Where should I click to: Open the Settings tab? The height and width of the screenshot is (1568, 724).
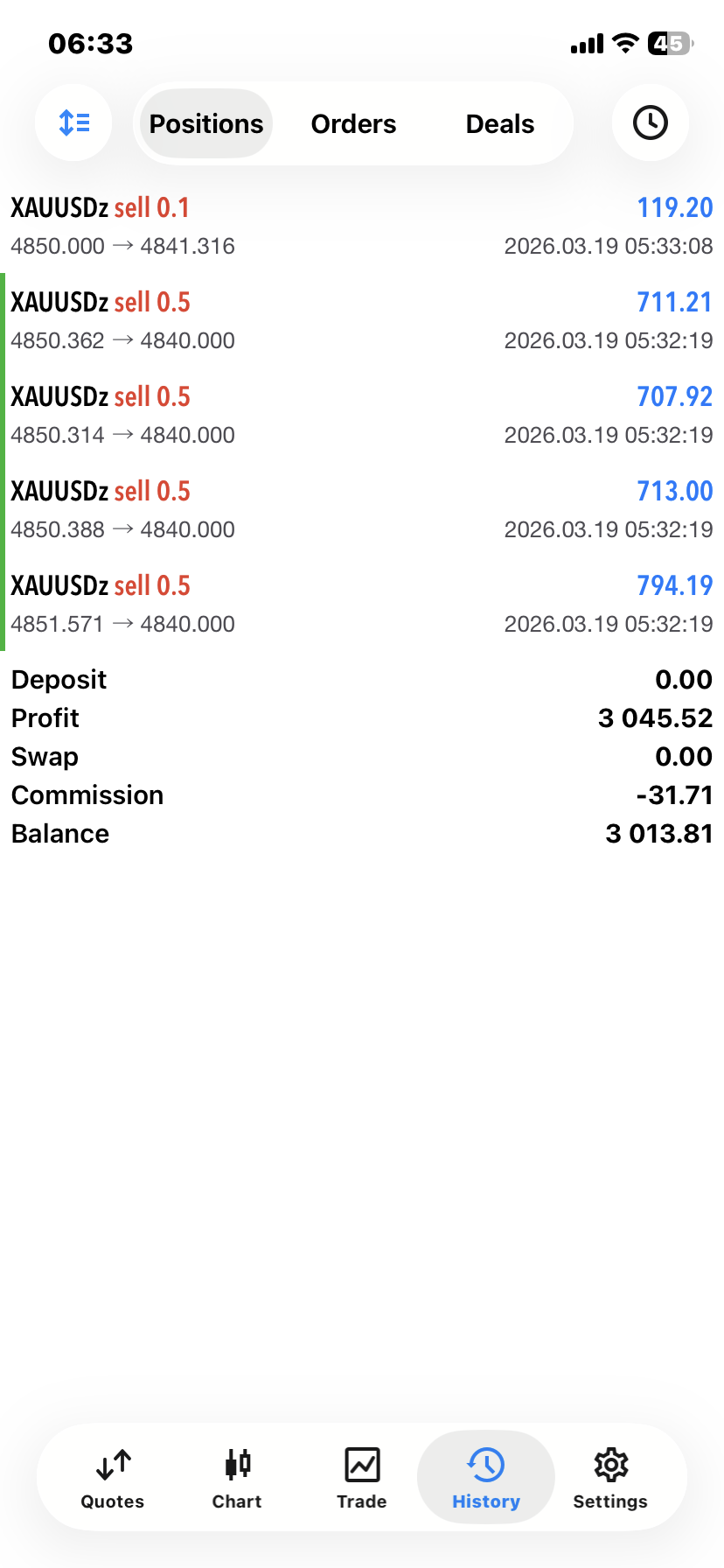(x=610, y=1478)
